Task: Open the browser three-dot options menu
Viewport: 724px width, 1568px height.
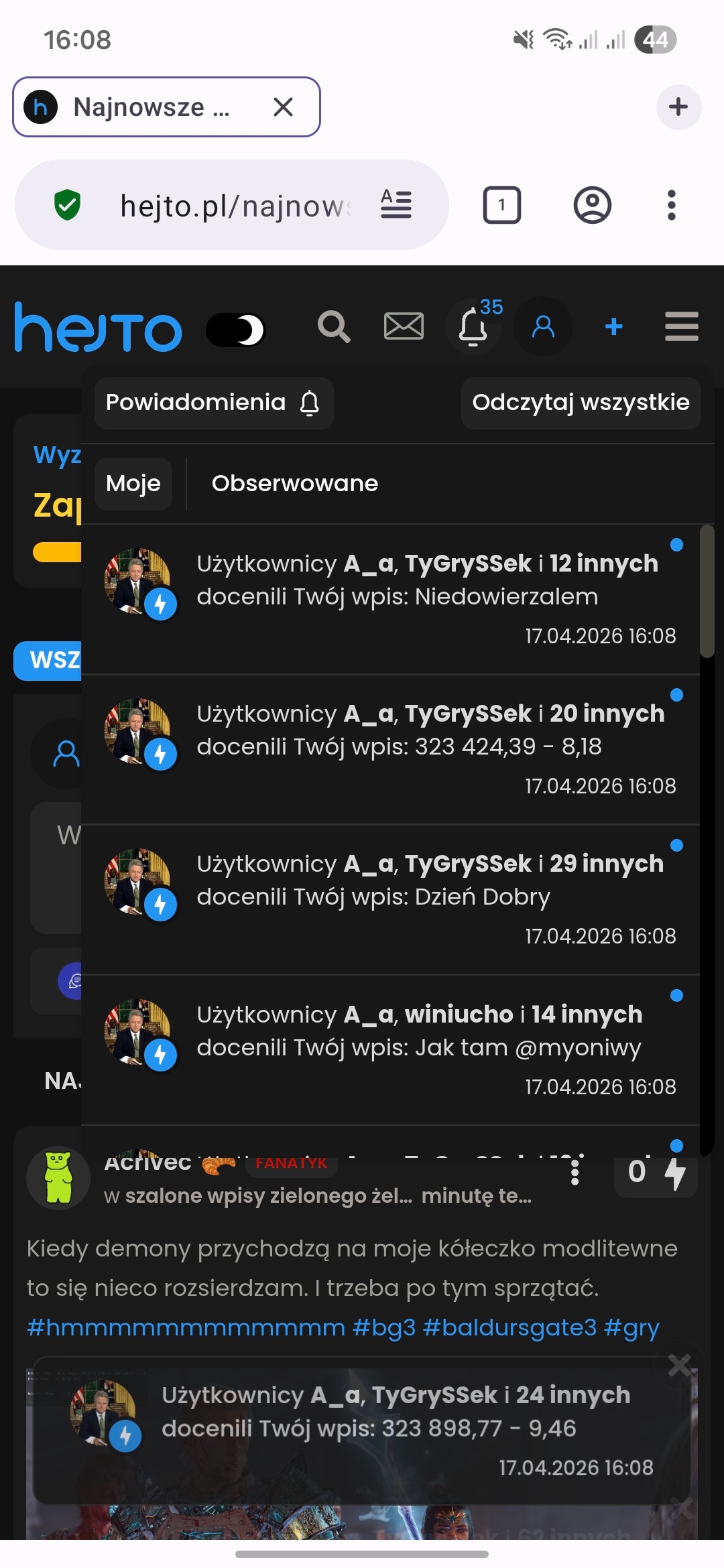Action: pyautogui.click(x=671, y=206)
